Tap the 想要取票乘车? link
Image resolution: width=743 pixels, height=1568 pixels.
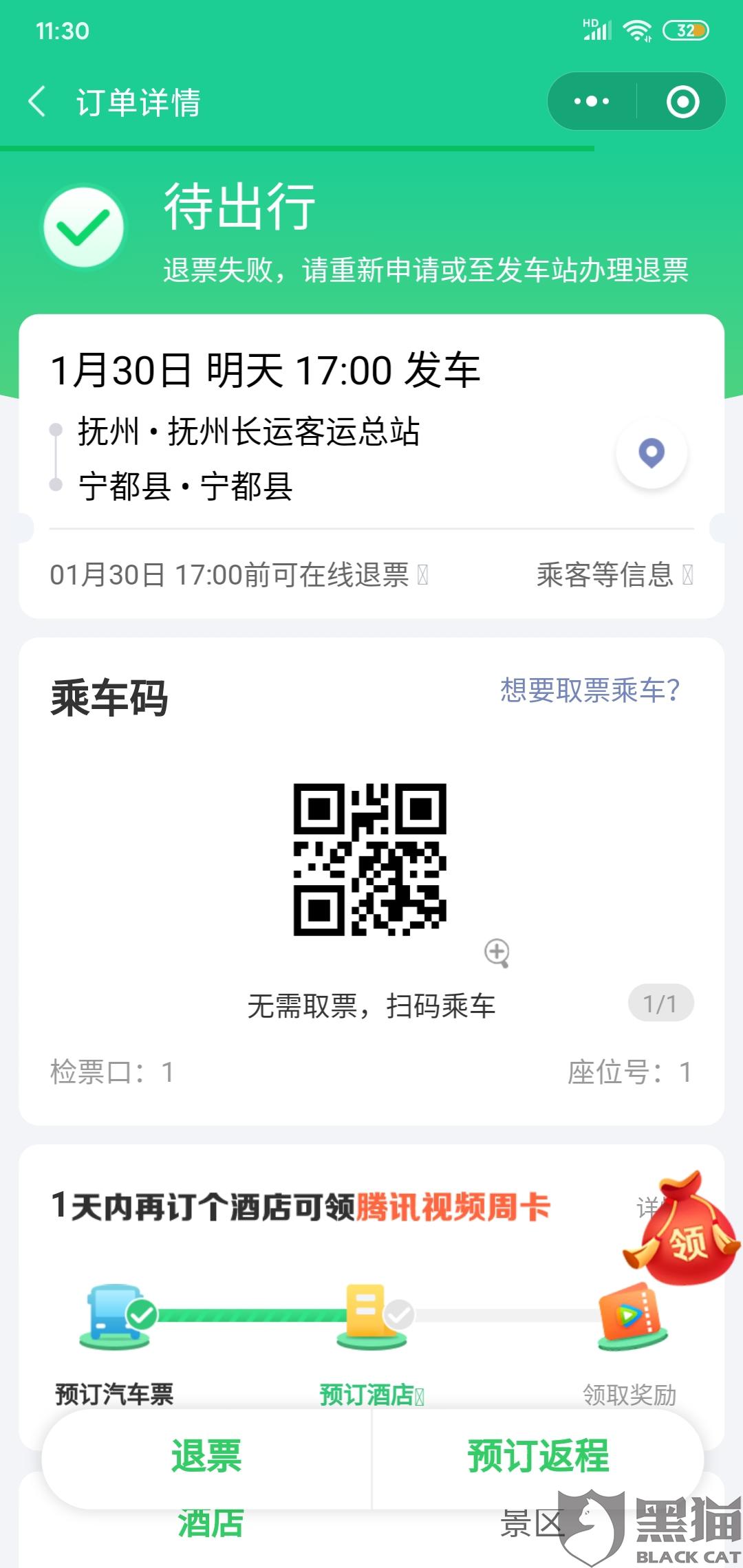(590, 690)
